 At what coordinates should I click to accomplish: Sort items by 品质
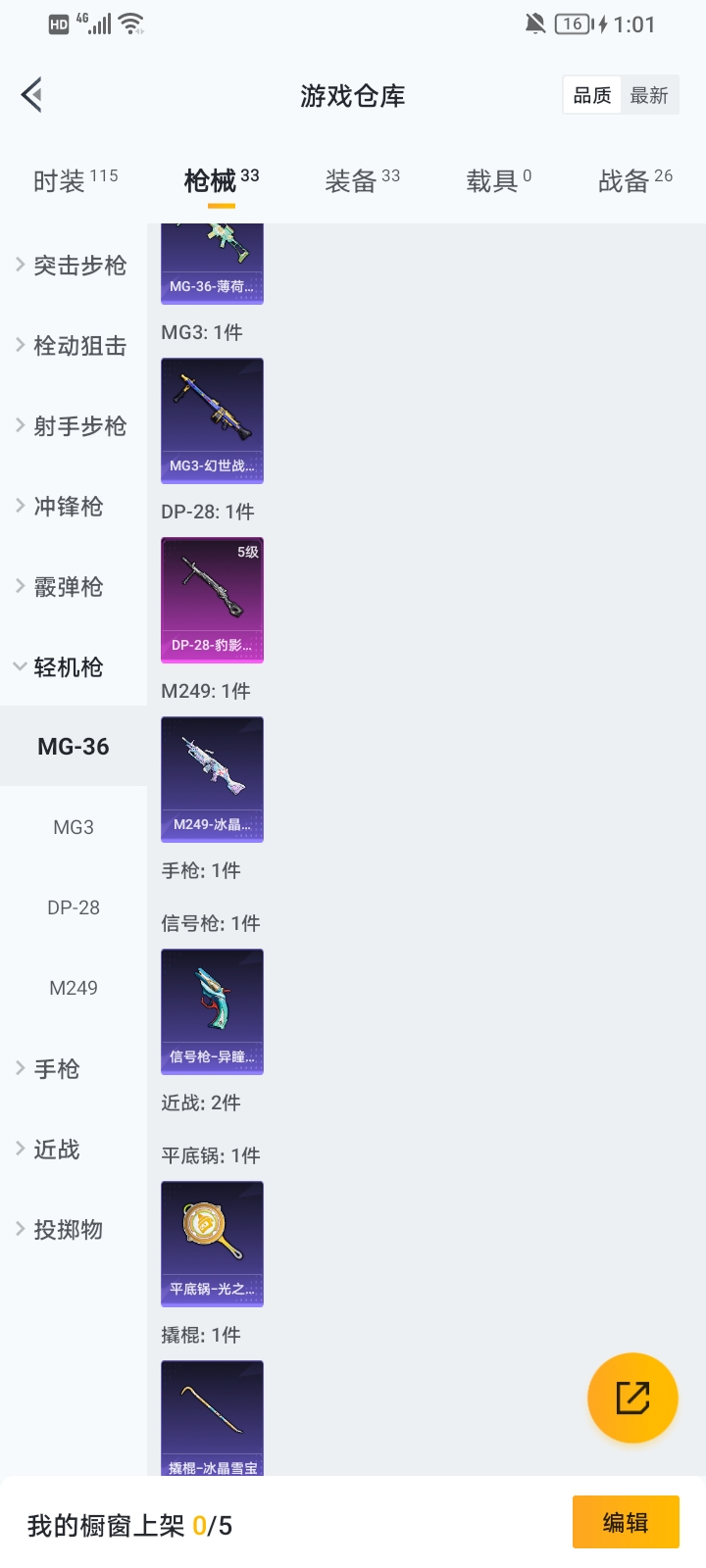point(592,95)
